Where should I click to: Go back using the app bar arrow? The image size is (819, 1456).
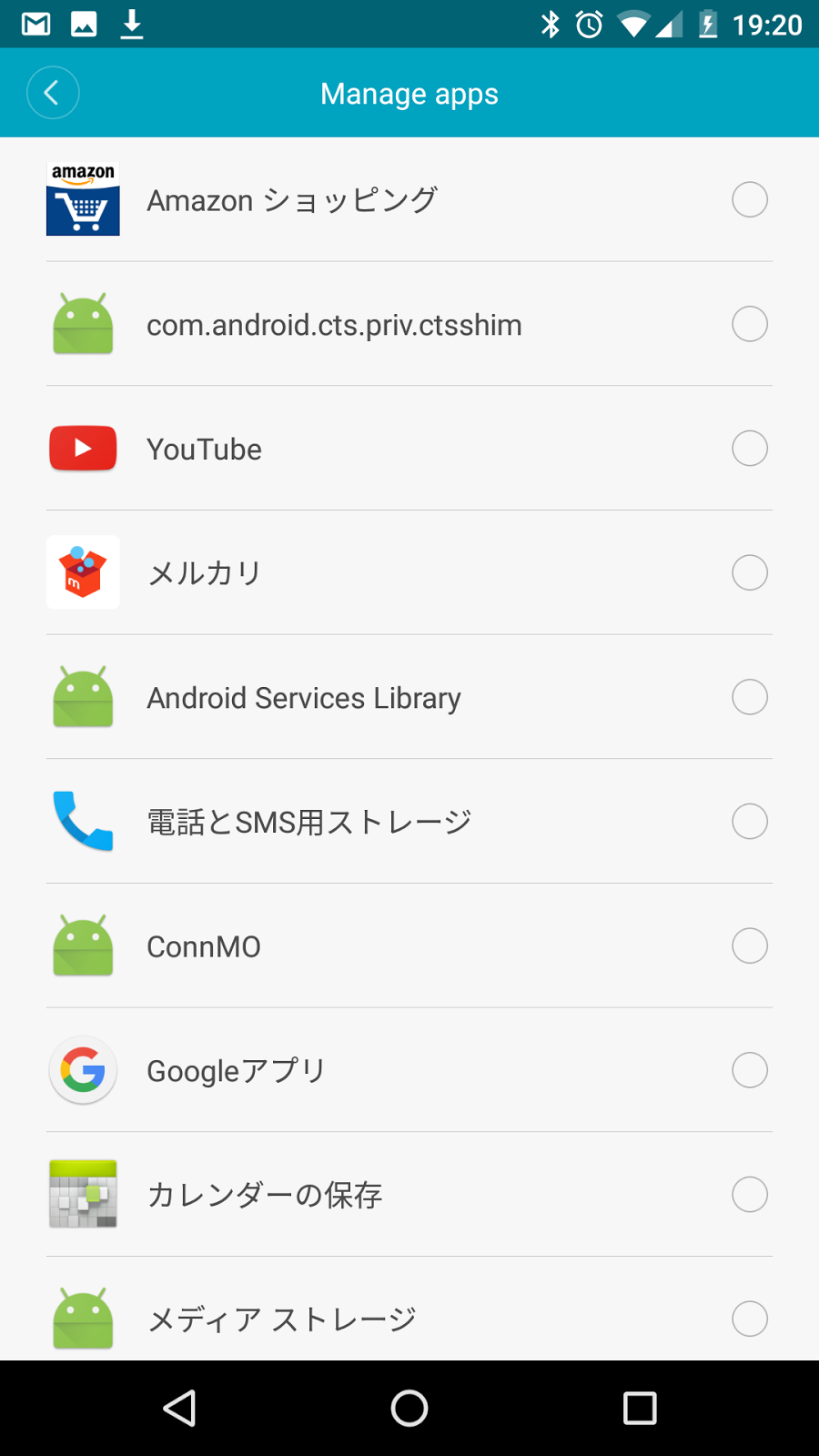pos(53,93)
